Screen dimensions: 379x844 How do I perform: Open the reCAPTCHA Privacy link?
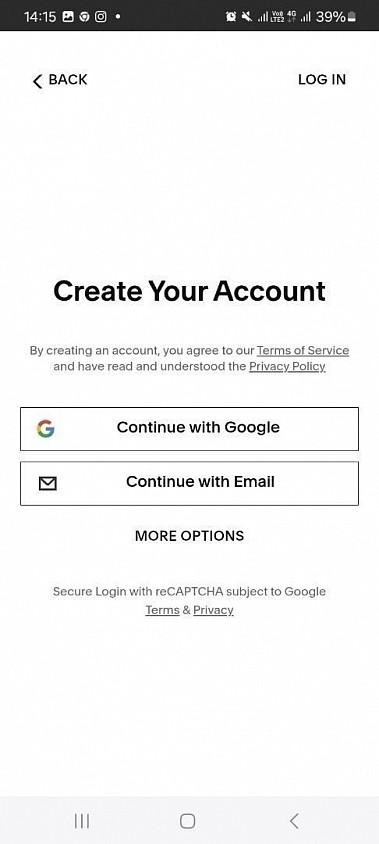pyautogui.click(x=213, y=610)
